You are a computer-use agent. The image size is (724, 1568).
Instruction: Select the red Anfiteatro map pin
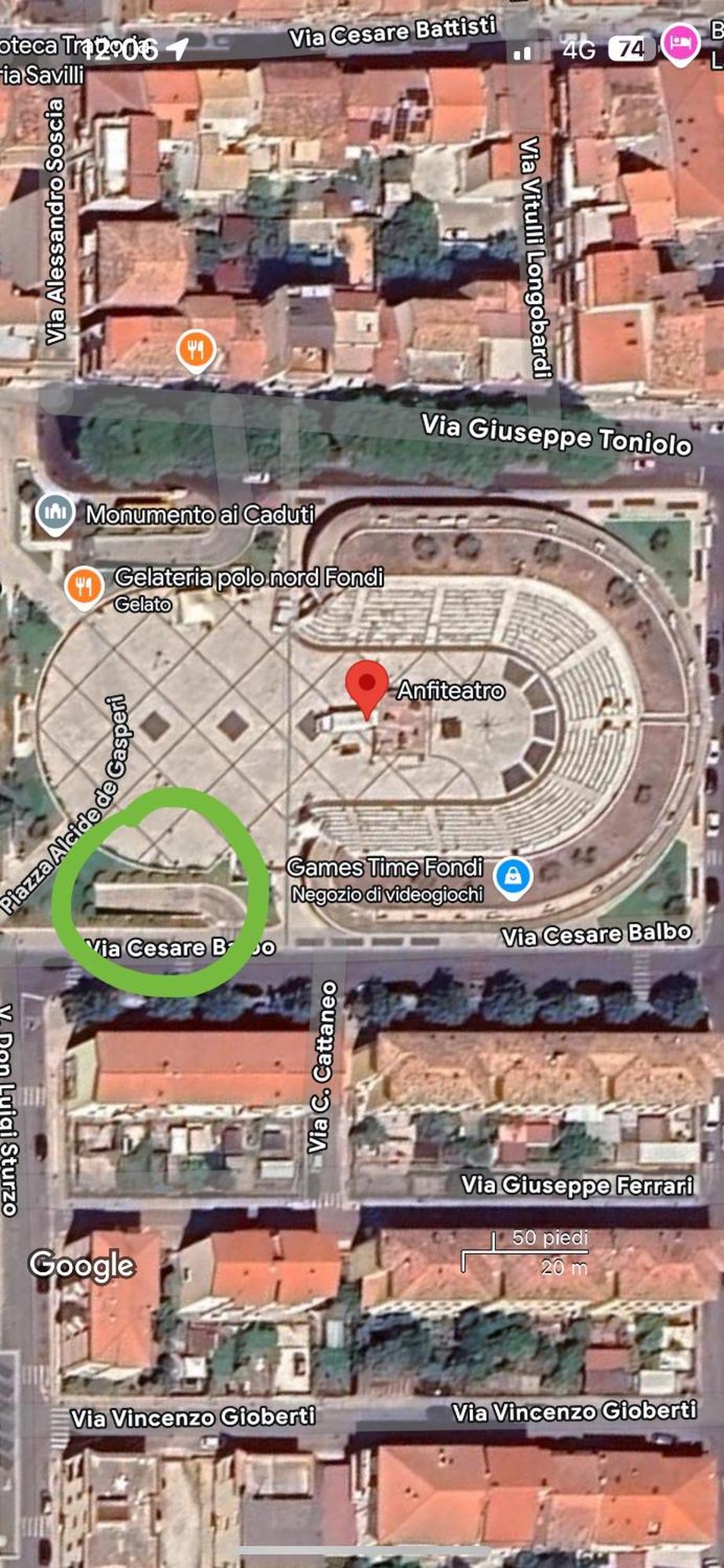click(x=366, y=685)
